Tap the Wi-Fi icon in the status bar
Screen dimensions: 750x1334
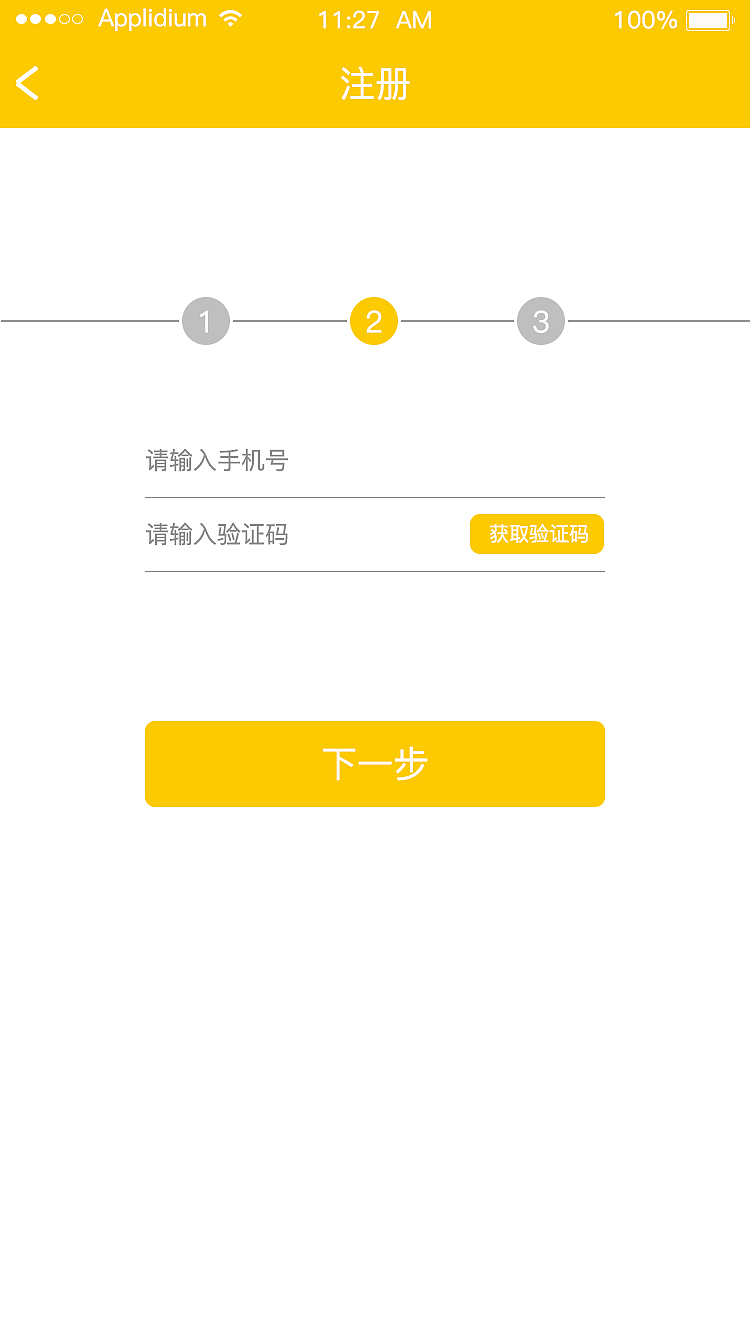[228, 19]
